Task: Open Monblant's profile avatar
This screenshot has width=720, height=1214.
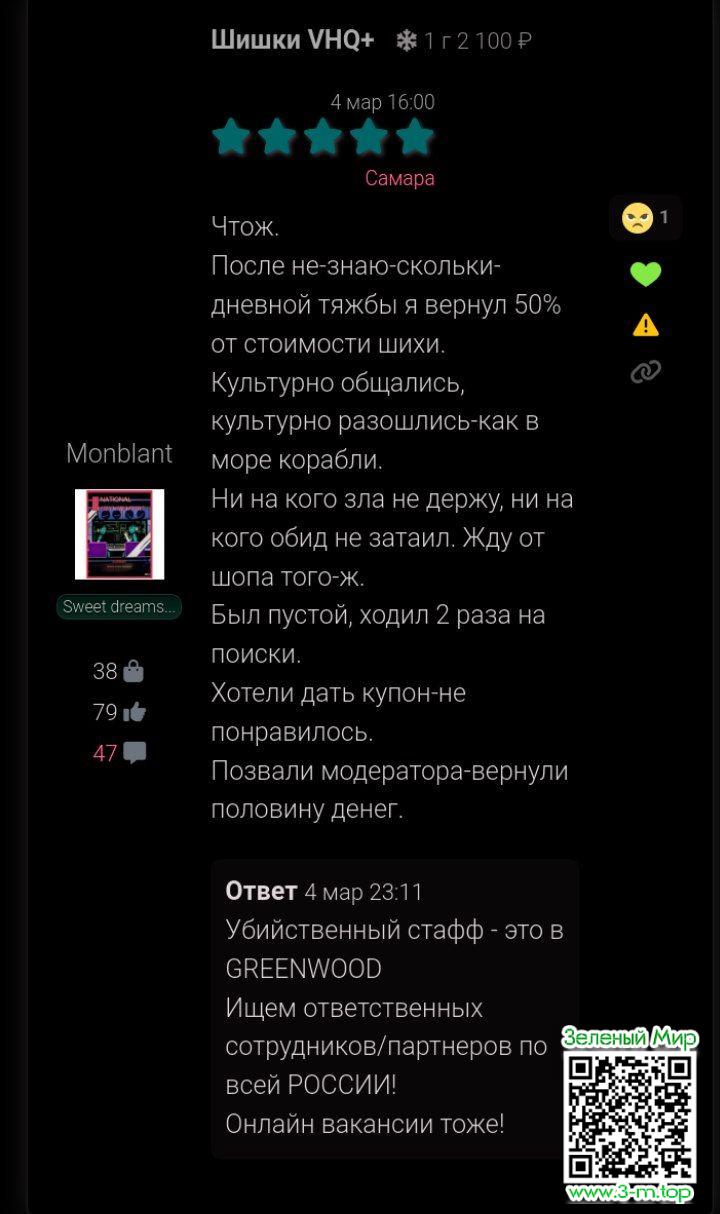Action: point(119,534)
